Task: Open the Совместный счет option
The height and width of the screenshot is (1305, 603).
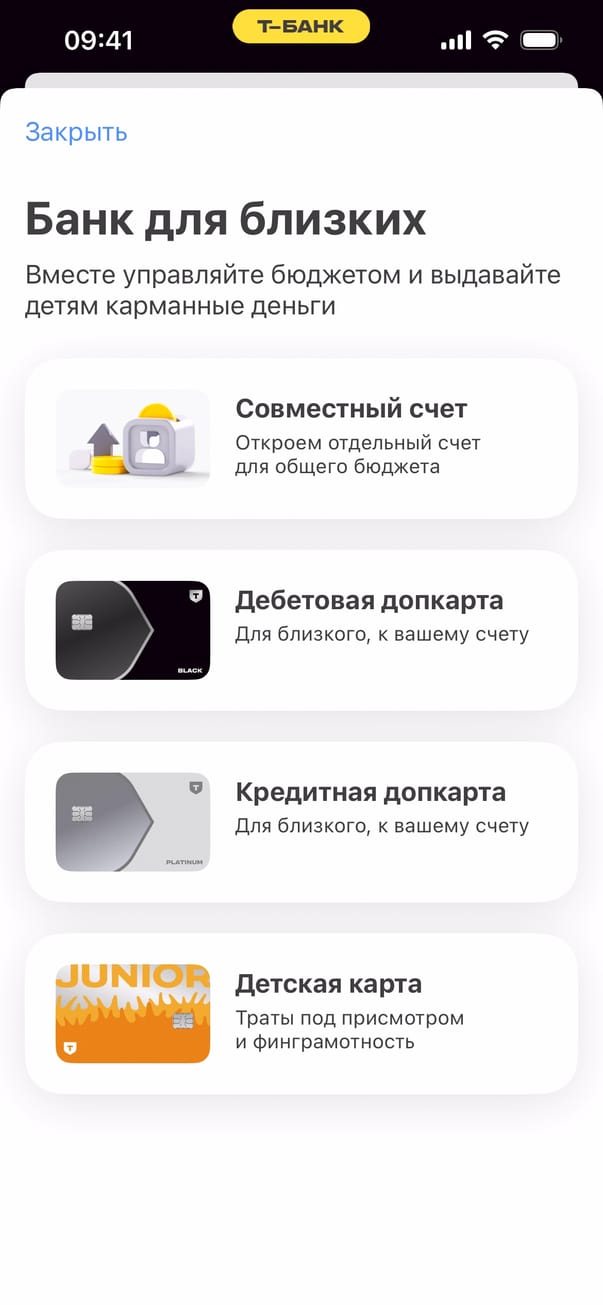Action: point(301,438)
